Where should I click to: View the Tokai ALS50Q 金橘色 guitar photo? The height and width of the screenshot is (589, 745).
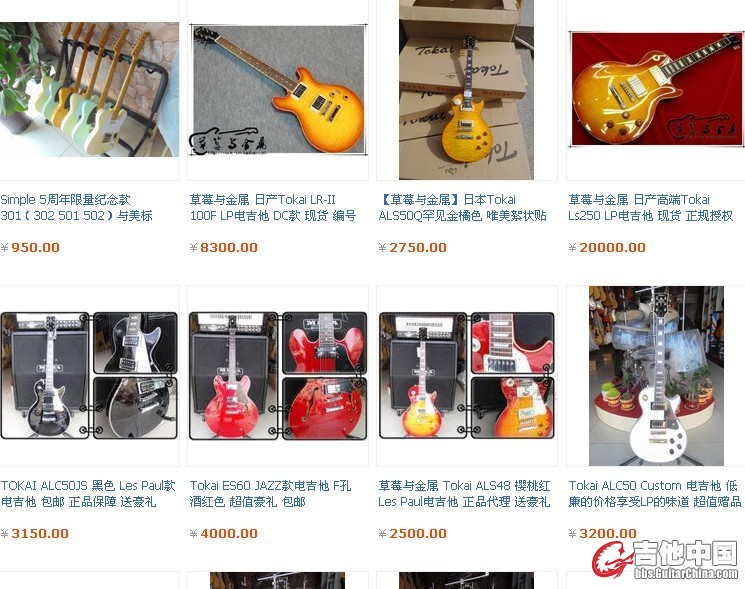click(466, 90)
